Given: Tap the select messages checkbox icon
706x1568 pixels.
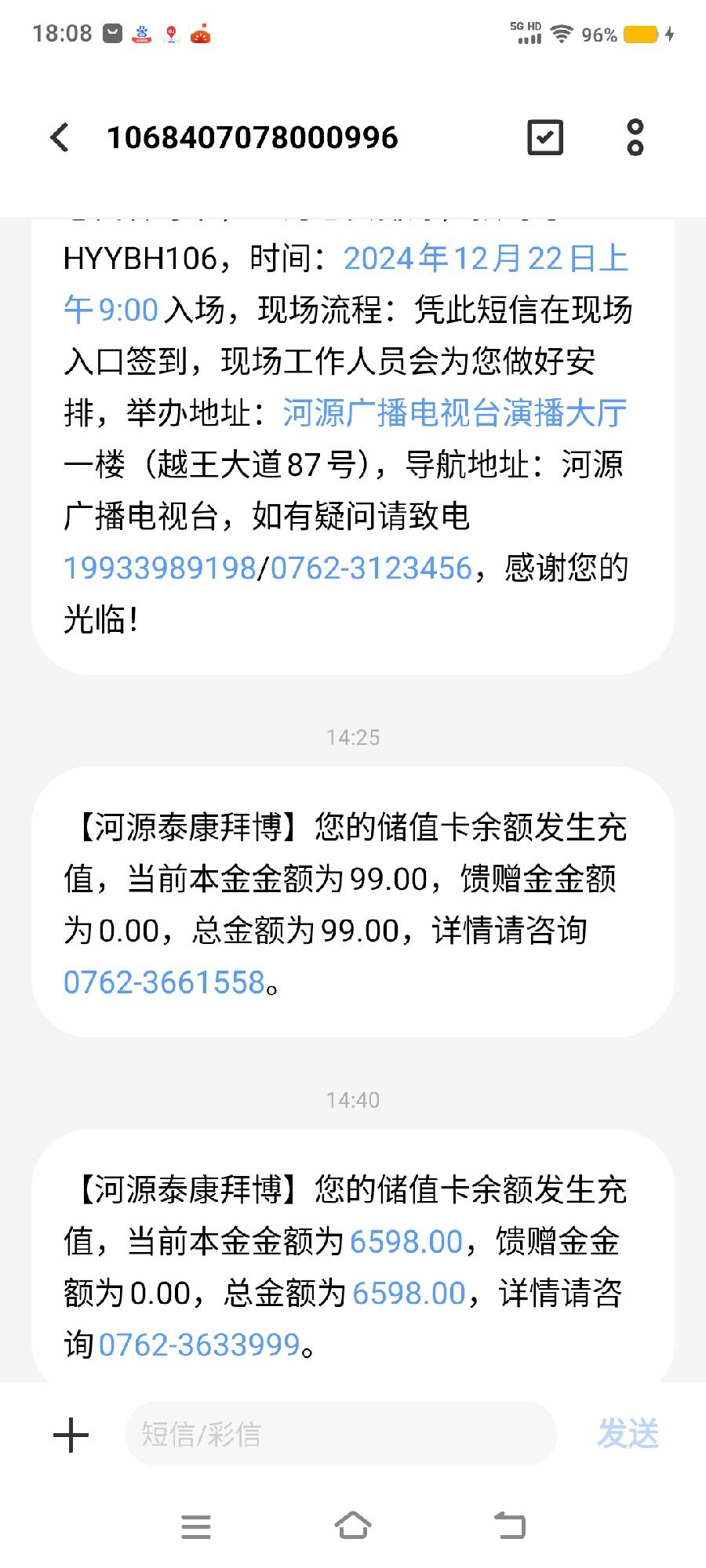Looking at the screenshot, I should tap(544, 138).
